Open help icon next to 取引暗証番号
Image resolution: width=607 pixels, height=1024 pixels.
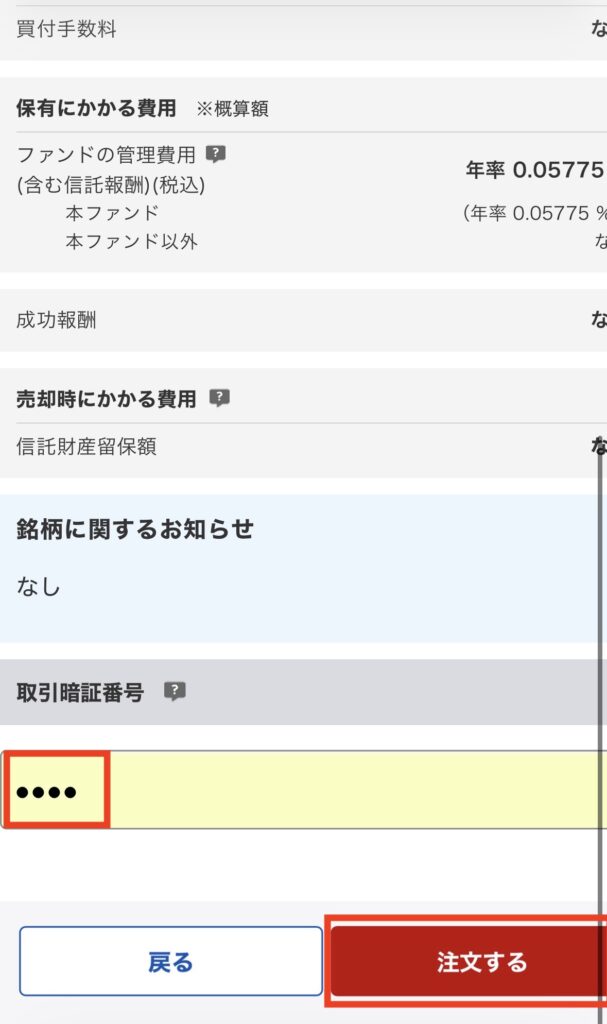[175, 691]
